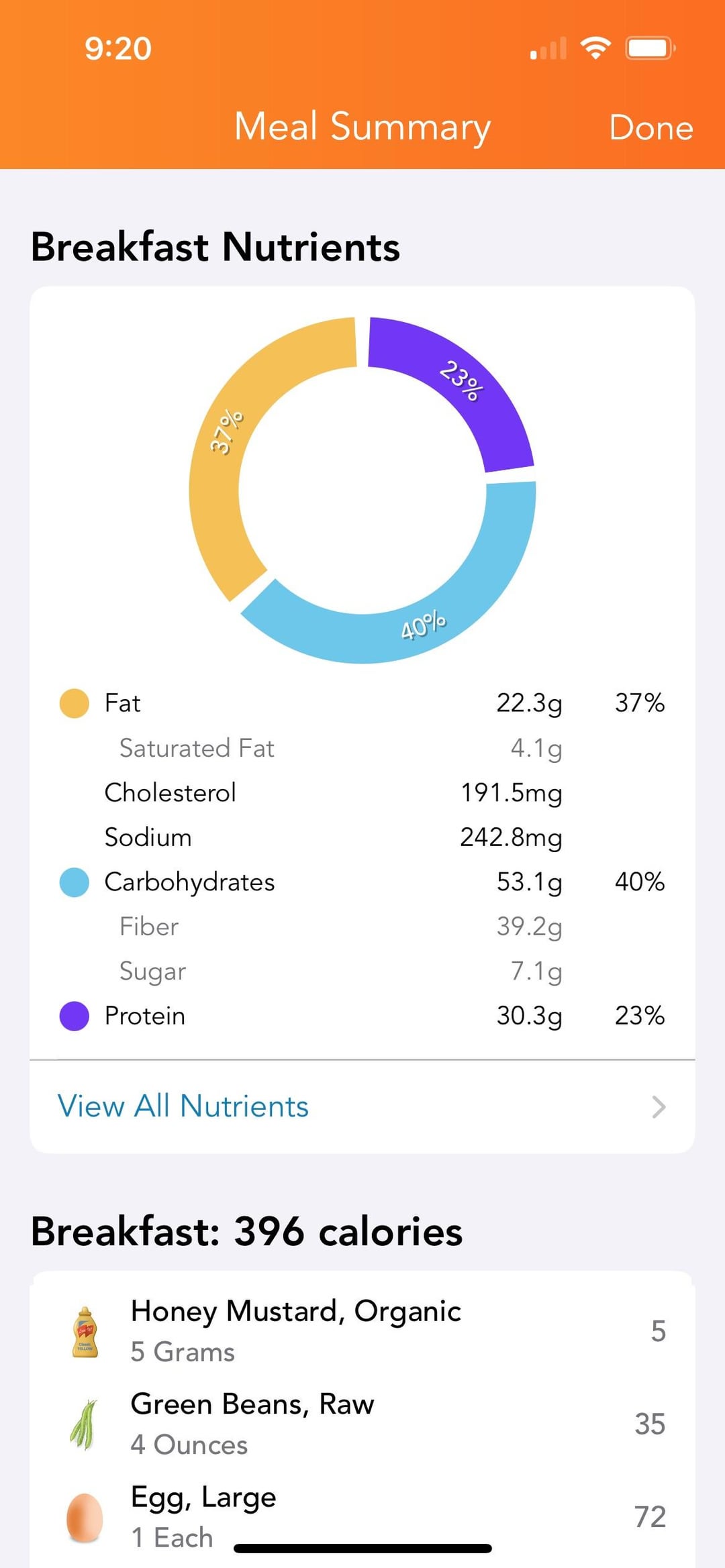This screenshot has width=725, height=1568.
Task: Open the Egg, Large food entry
Action: point(362,1516)
